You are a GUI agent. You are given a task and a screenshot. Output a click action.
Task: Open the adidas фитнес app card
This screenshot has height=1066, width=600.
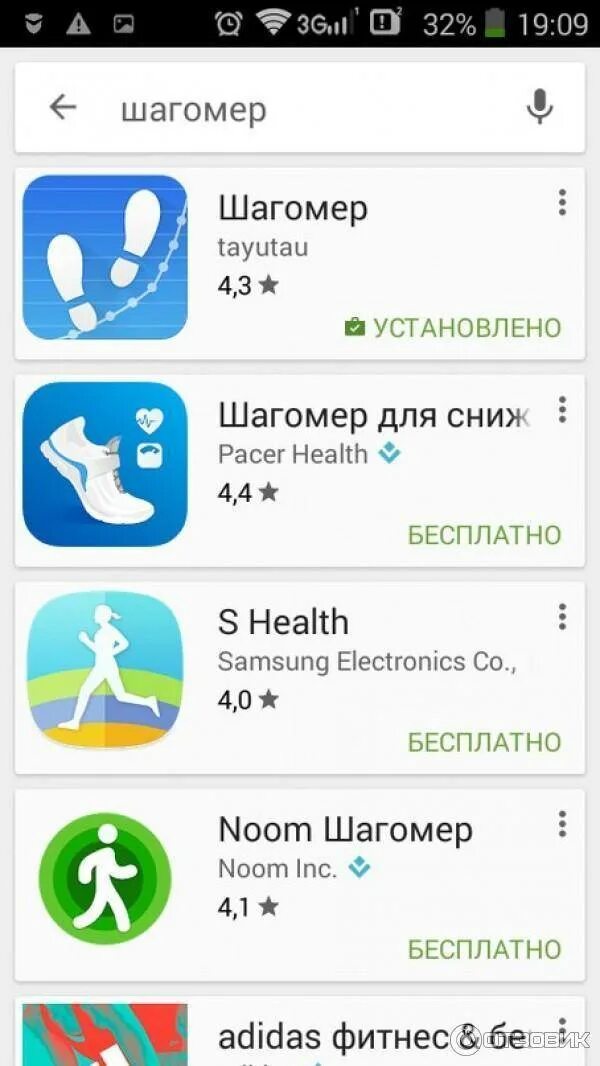click(300, 1035)
